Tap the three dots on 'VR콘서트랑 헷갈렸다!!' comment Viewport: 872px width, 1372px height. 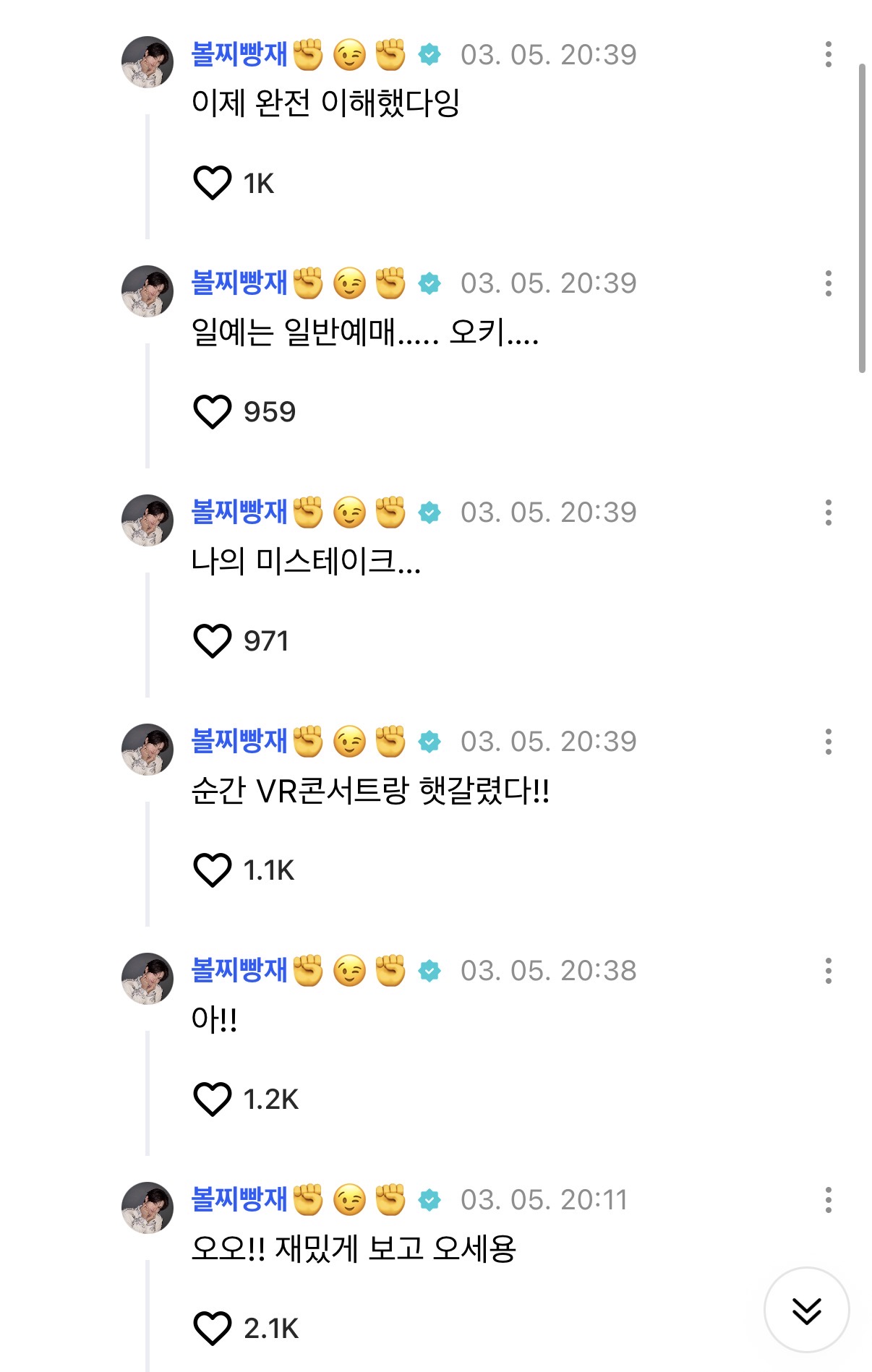click(x=828, y=742)
